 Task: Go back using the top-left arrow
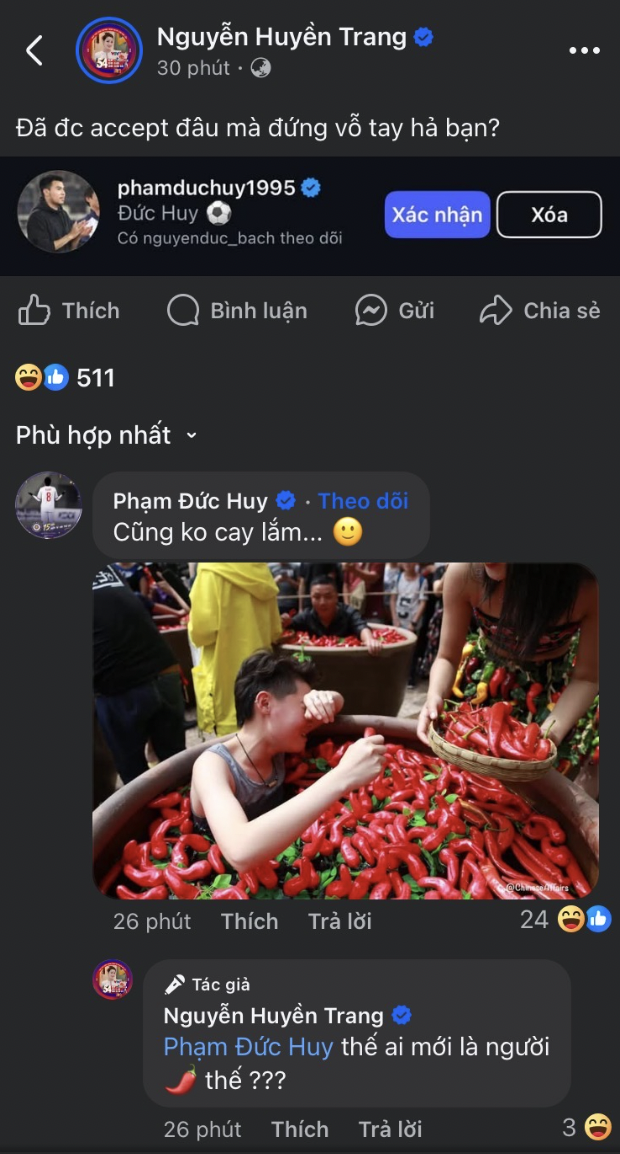pyautogui.click(x=35, y=50)
